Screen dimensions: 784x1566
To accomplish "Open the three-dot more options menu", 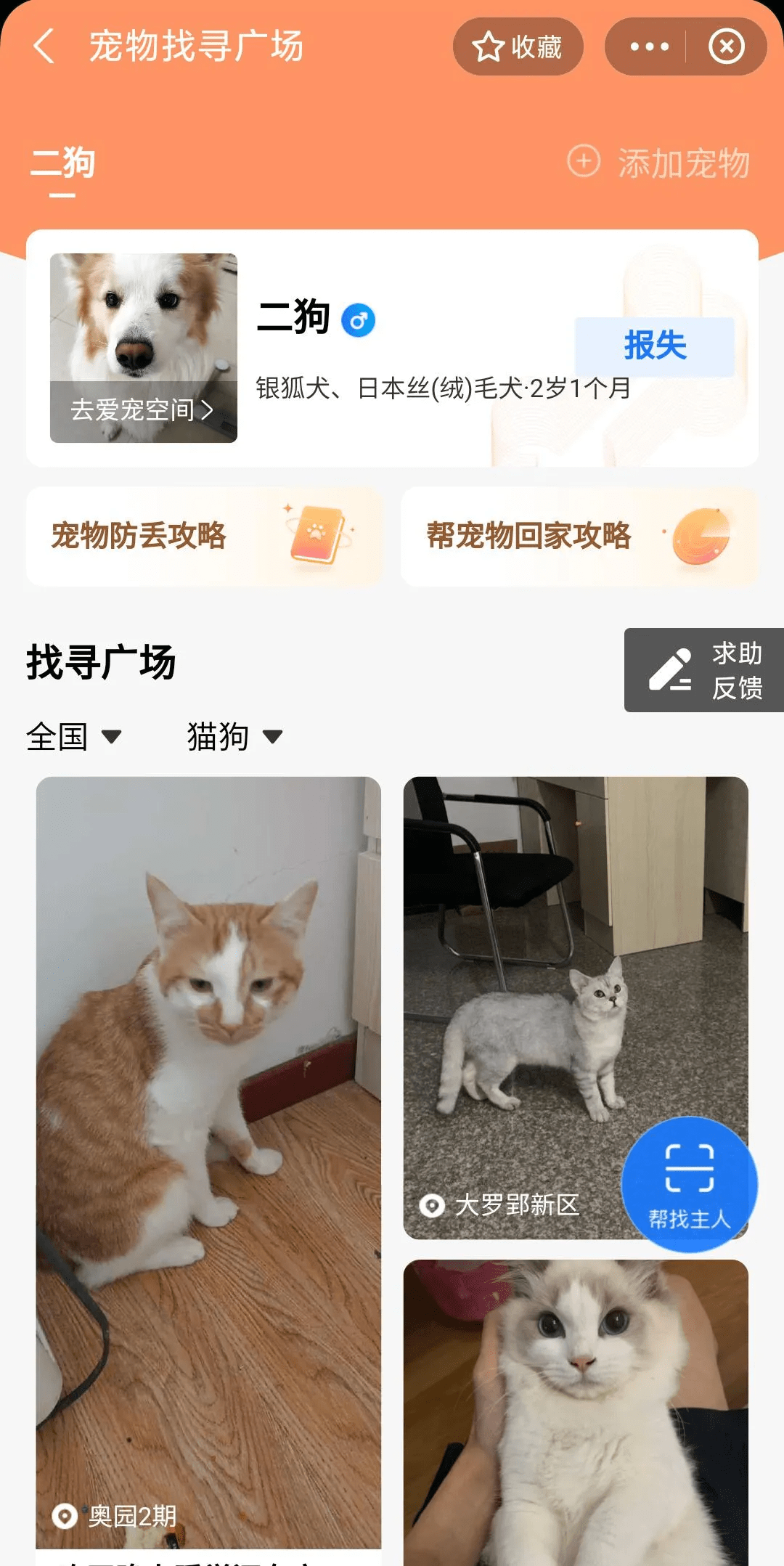I will [x=649, y=47].
